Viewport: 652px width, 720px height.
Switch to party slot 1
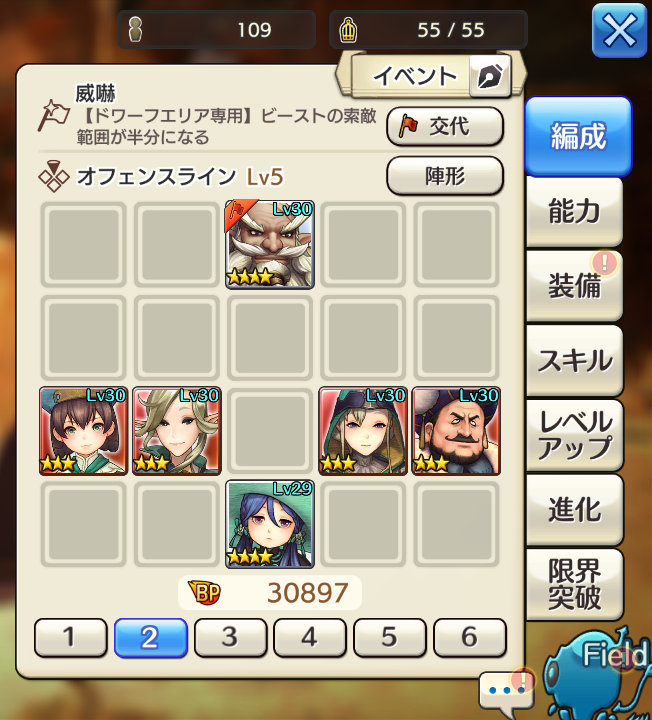(x=71, y=638)
